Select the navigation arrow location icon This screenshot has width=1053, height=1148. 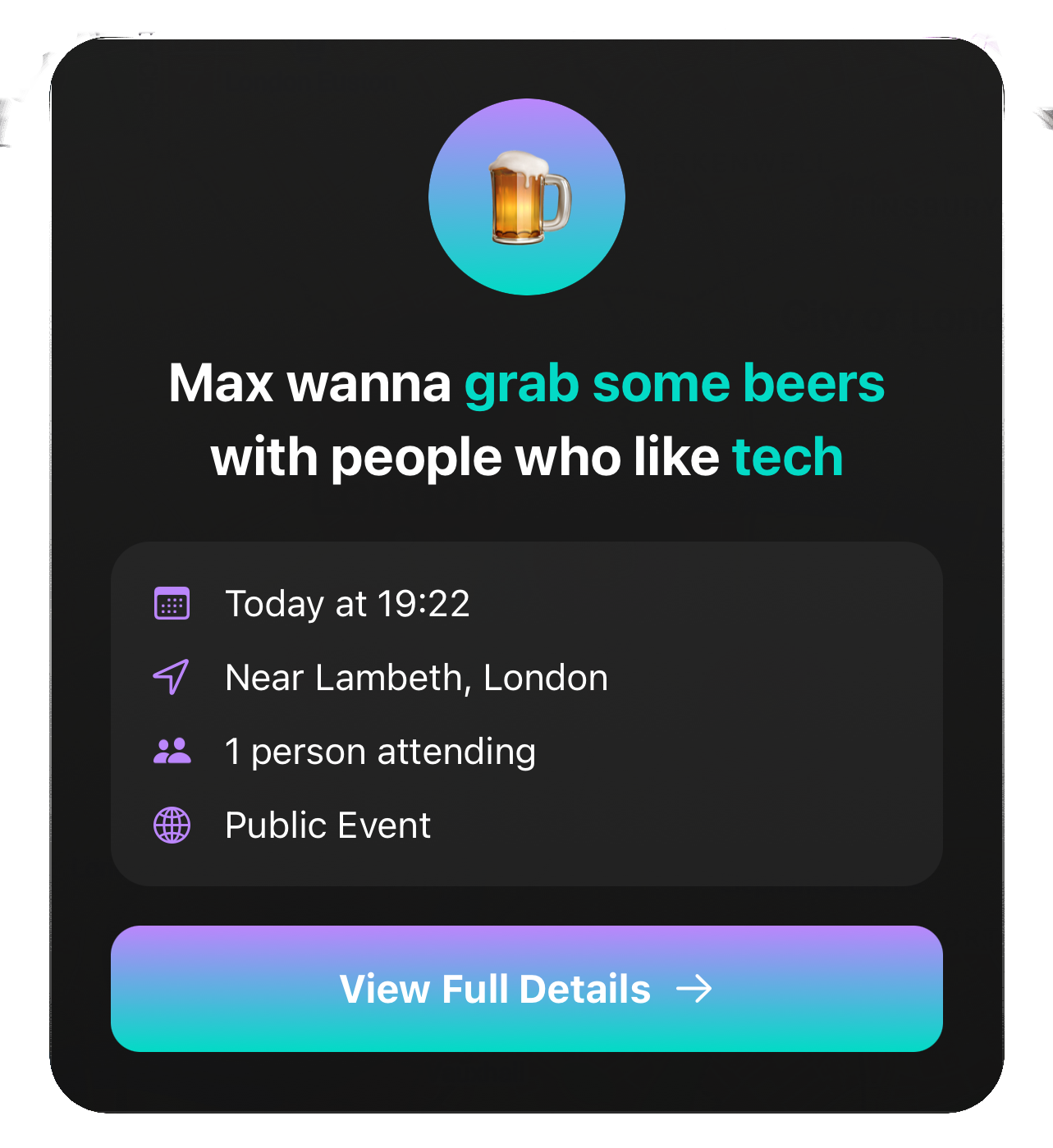coord(170,677)
